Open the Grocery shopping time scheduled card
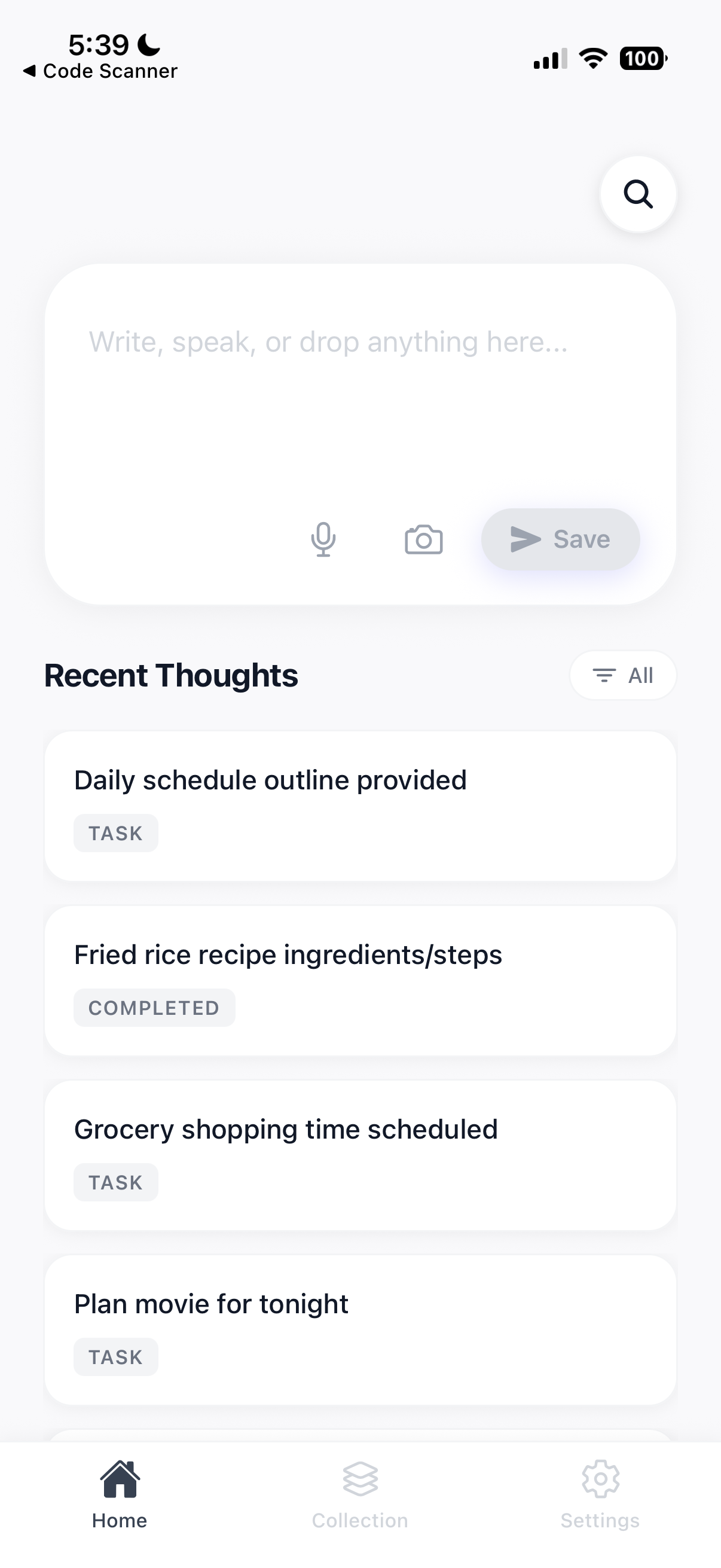The image size is (721, 1568). point(360,1155)
